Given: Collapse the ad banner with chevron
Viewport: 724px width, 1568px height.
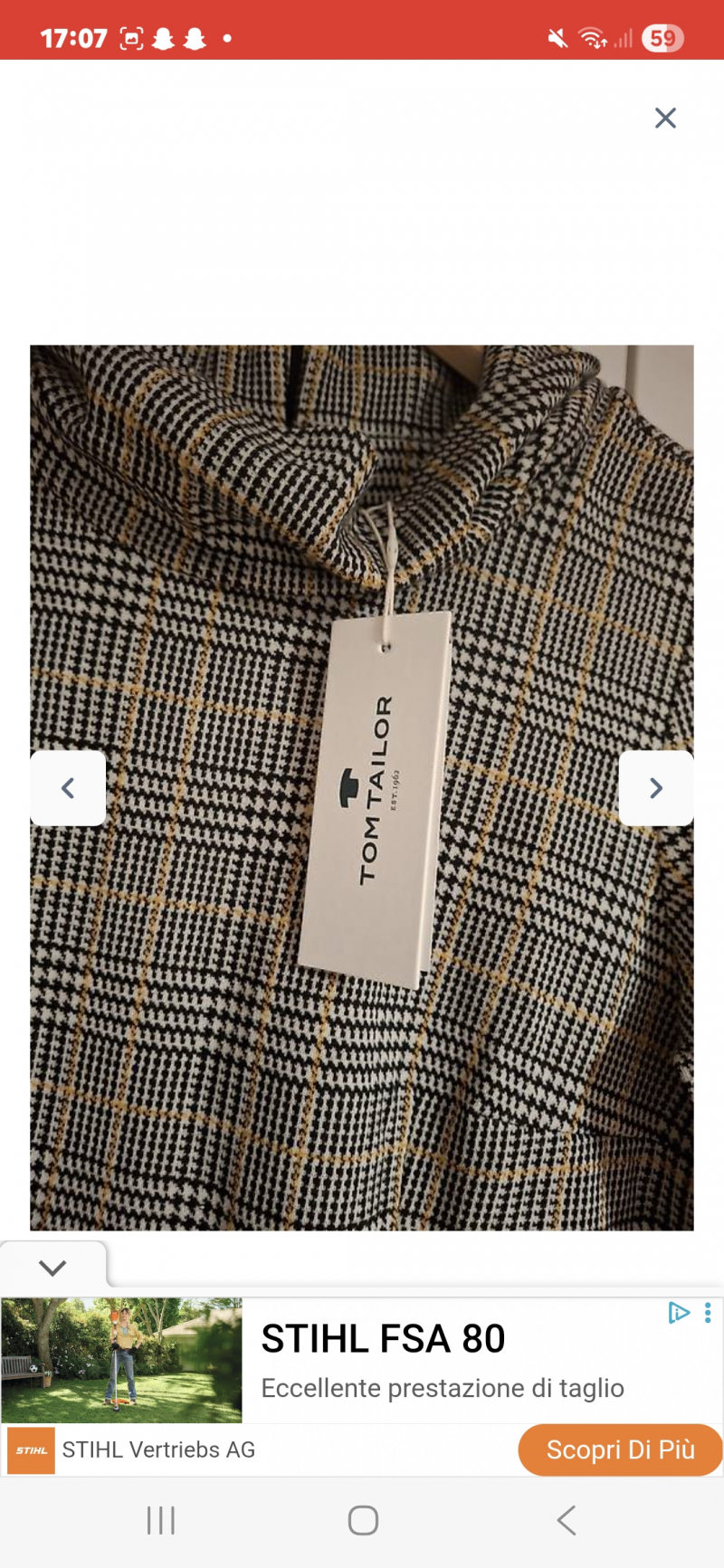Looking at the screenshot, I should point(52,1268).
